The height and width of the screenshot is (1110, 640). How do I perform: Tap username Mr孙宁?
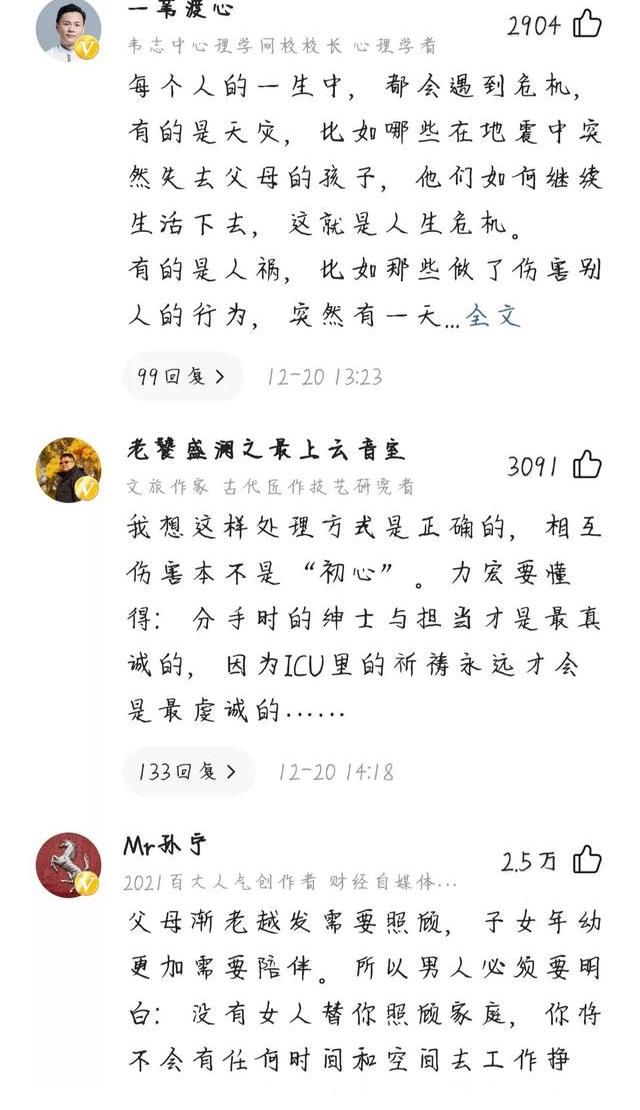point(165,846)
